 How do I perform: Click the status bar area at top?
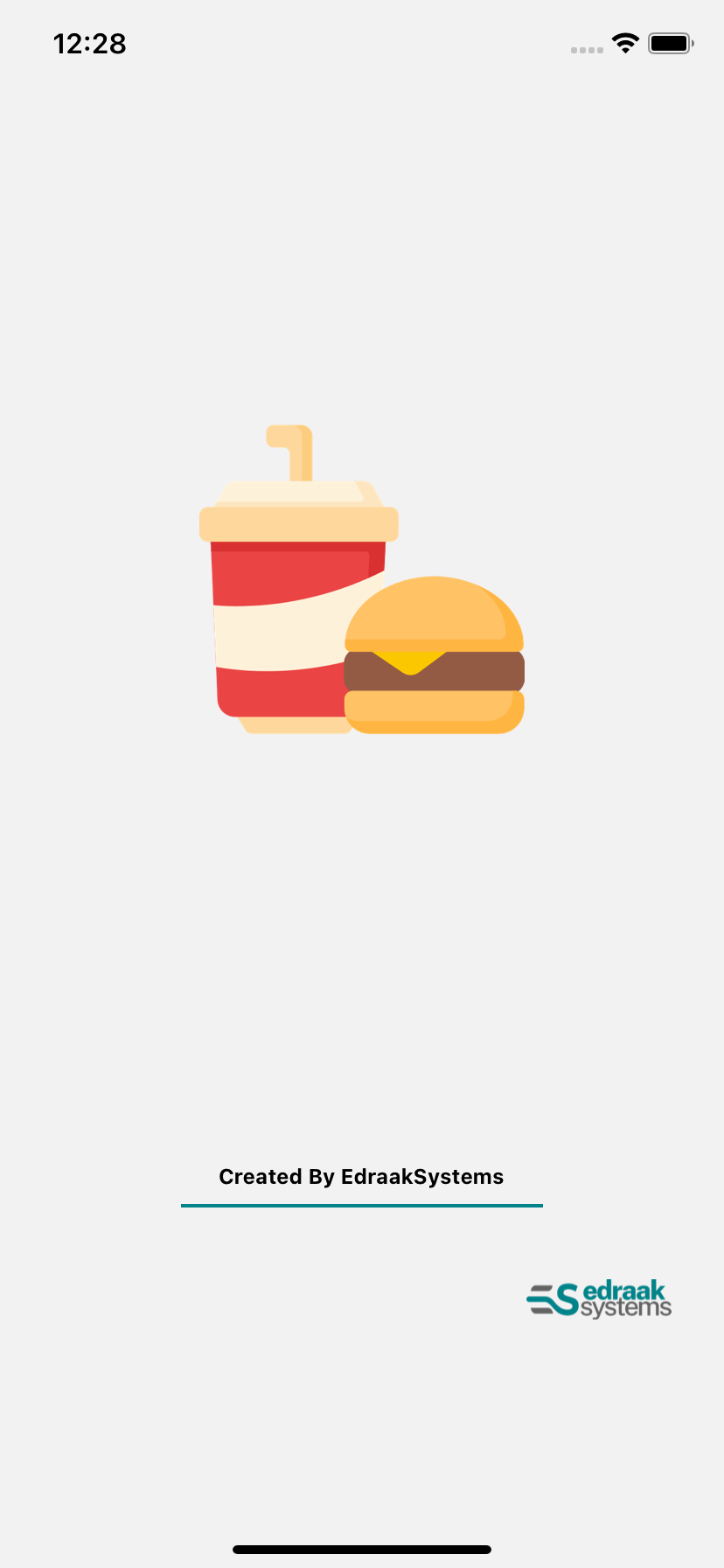click(362, 44)
